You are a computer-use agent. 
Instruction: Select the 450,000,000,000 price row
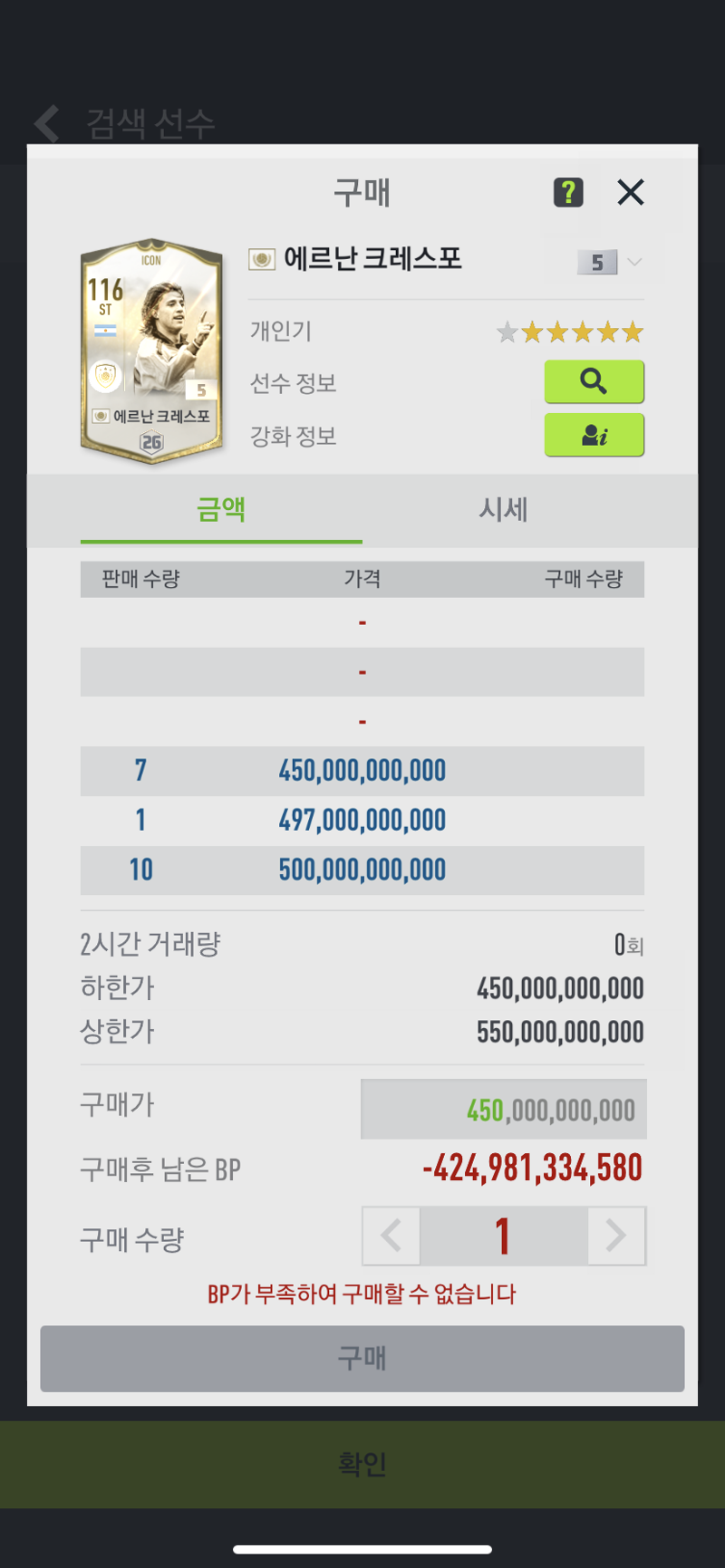pyautogui.click(x=362, y=771)
